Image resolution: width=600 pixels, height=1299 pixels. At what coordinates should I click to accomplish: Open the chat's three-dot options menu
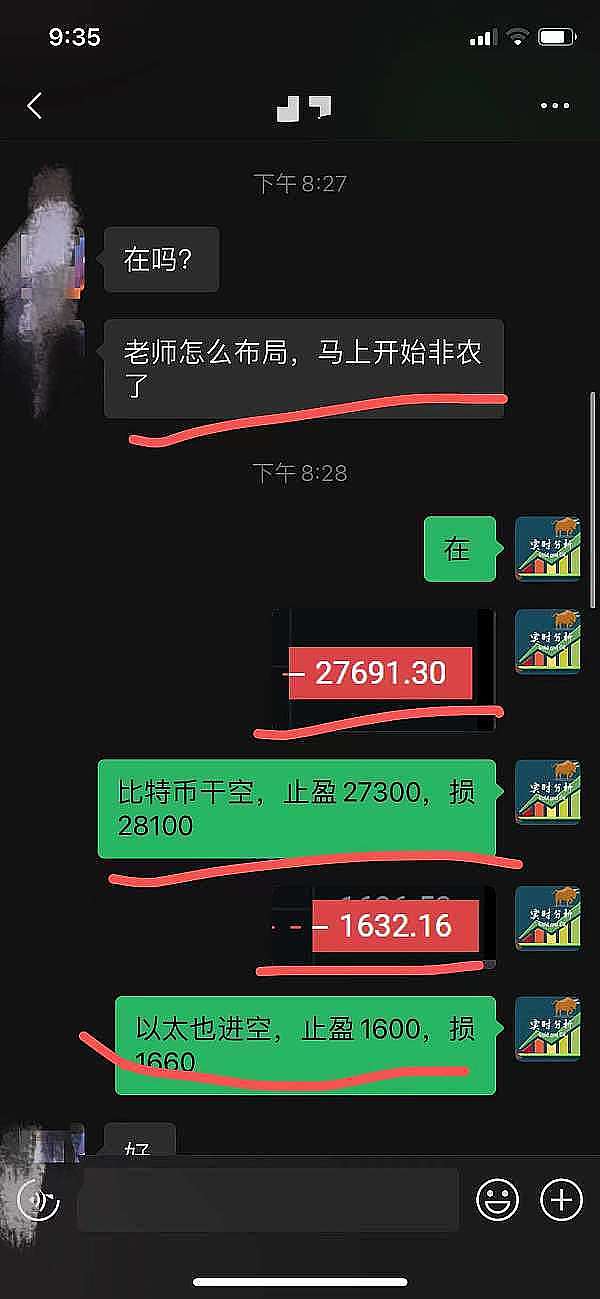(x=554, y=106)
